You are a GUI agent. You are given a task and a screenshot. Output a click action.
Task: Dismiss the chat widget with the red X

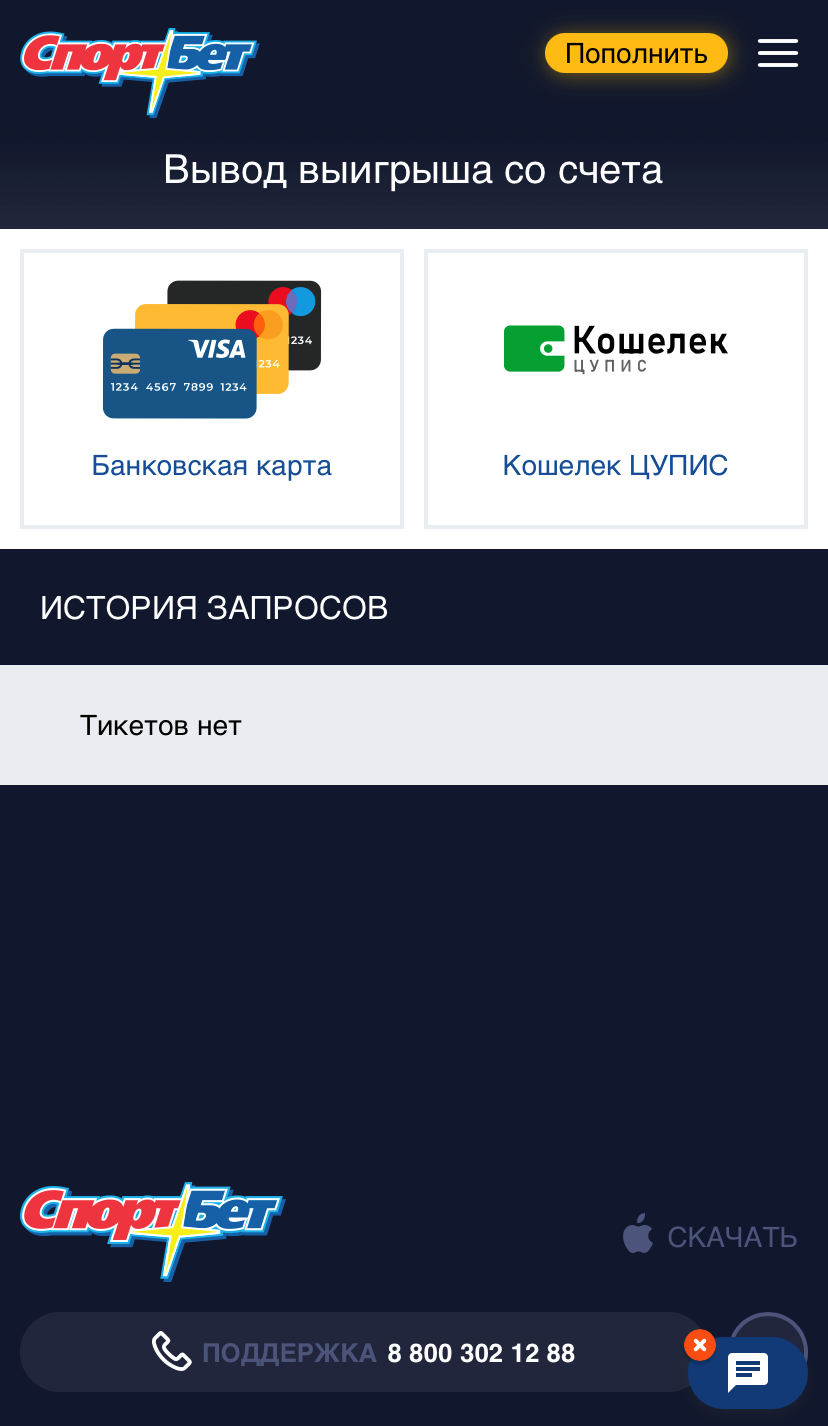(700, 1345)
